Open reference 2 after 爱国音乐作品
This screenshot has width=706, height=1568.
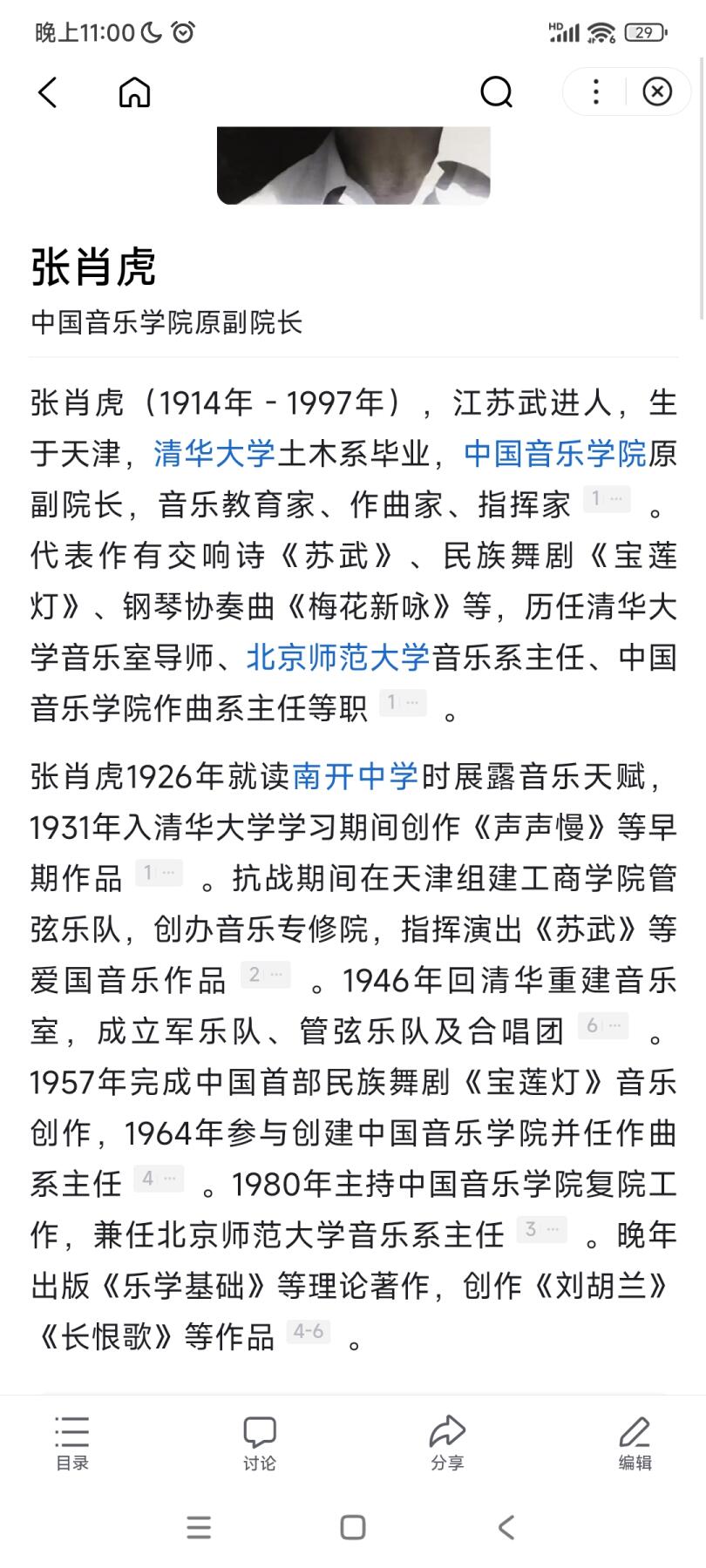pyautogui.click(x=265, y=975)
